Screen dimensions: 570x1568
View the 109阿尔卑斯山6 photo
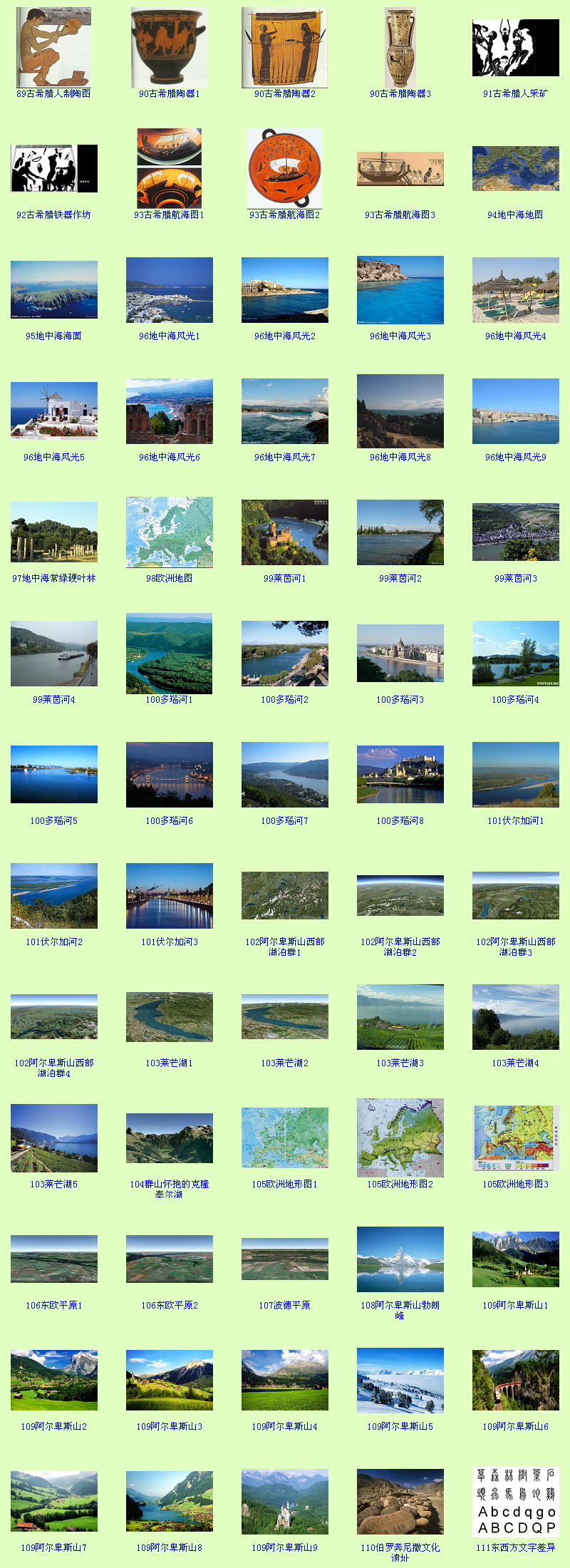(515, 1380)
